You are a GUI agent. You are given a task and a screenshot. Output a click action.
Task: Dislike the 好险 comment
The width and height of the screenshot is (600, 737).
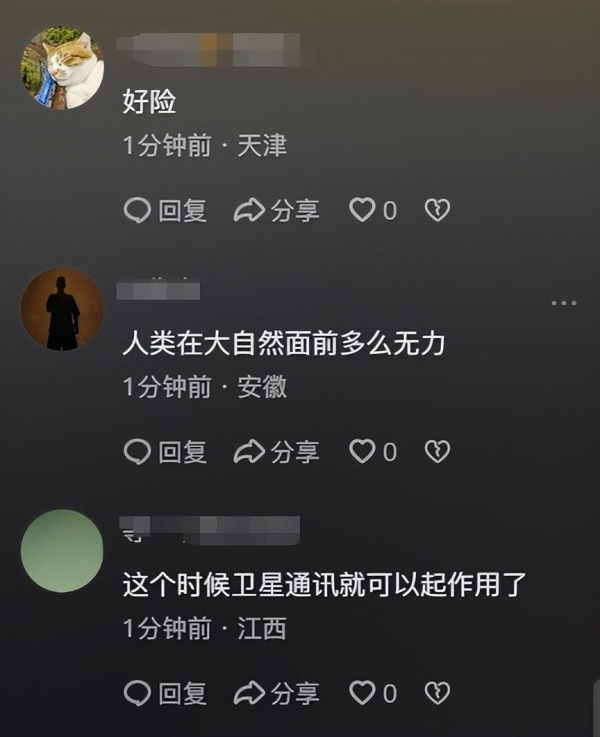[437, 210]
